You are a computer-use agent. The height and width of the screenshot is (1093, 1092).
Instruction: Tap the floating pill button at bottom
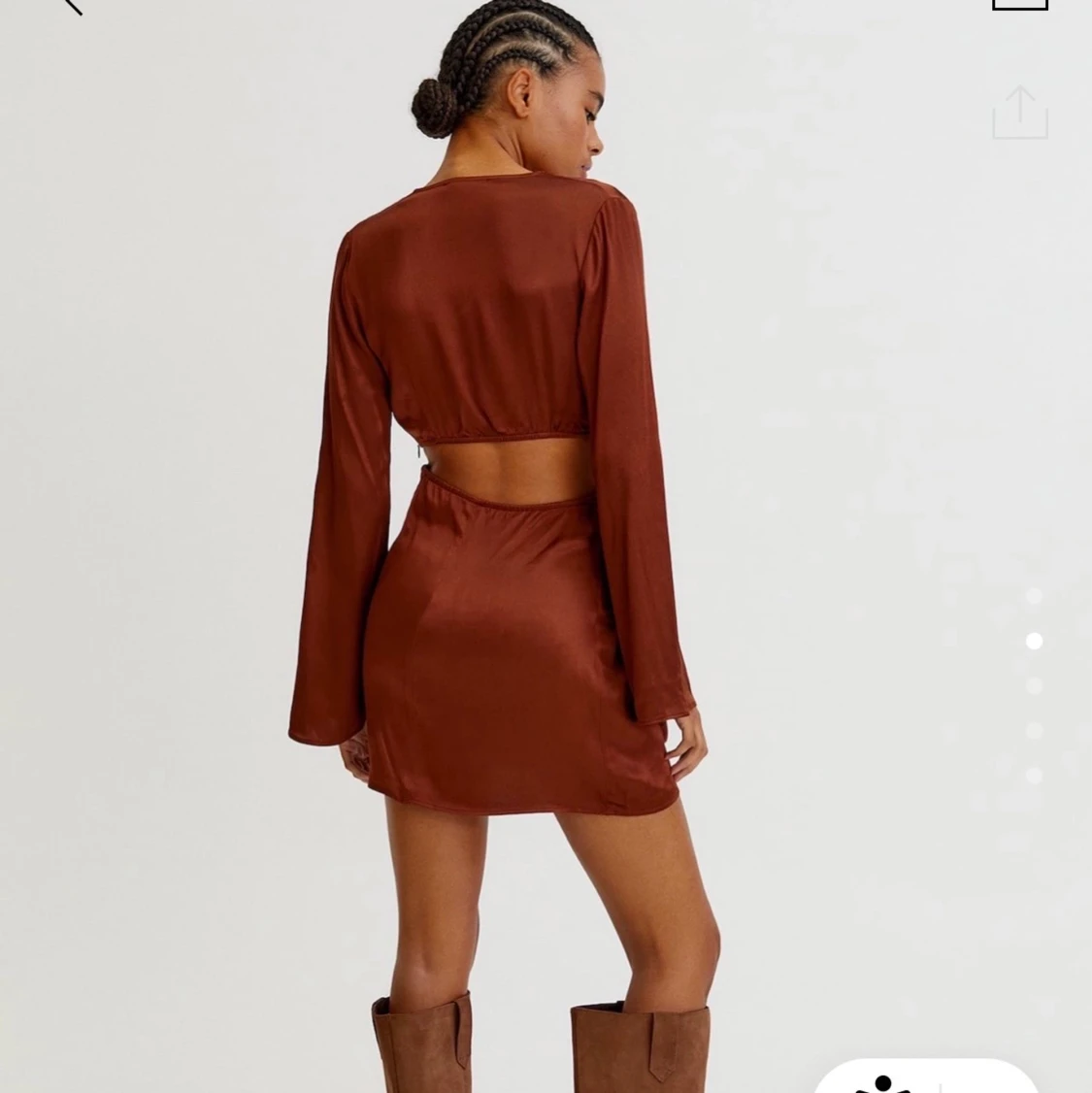[925, 1078]
